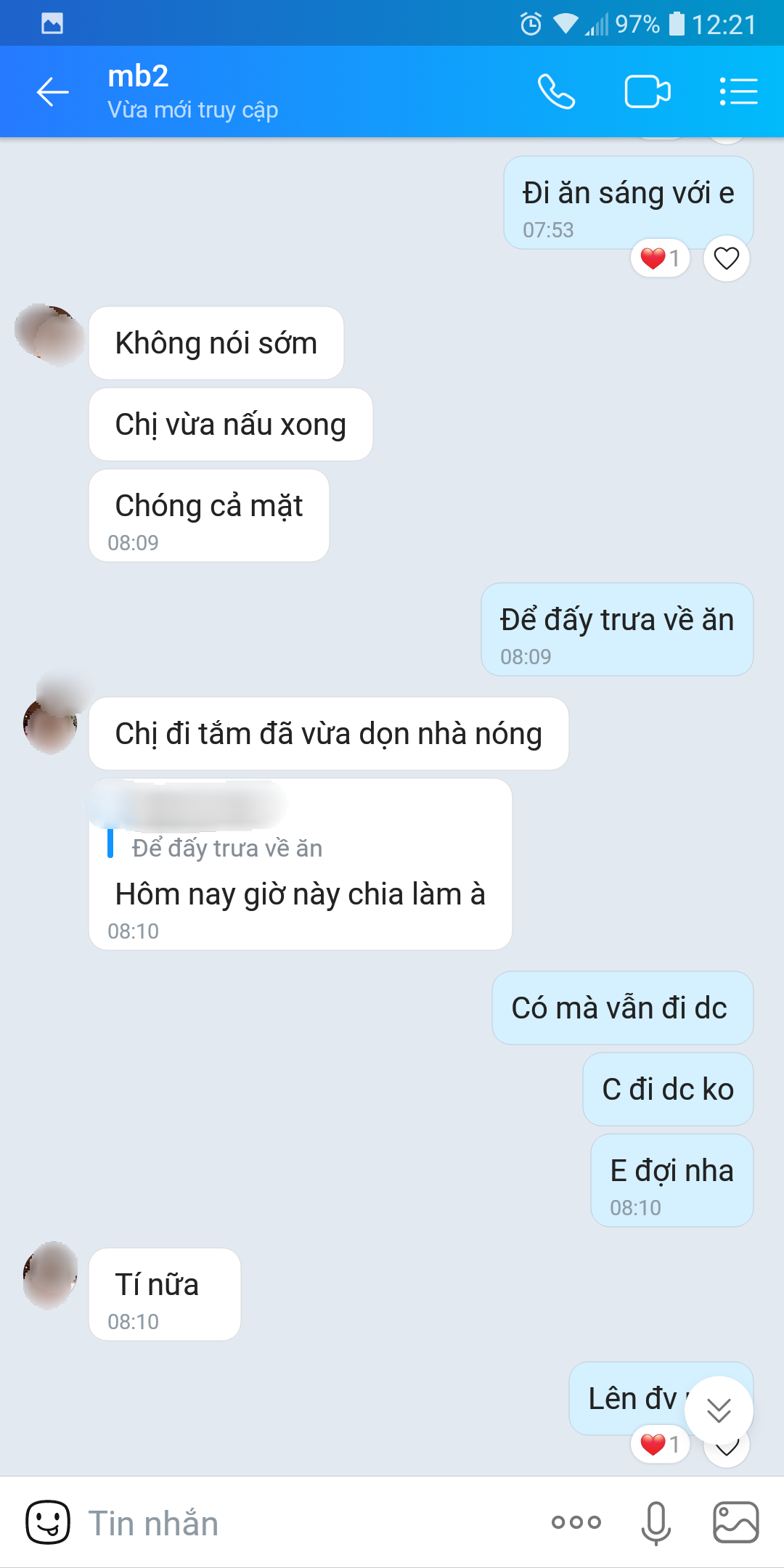
Task: View reactions on "Đi ăn sáng với e"
Action: click(x=660, y=258)
